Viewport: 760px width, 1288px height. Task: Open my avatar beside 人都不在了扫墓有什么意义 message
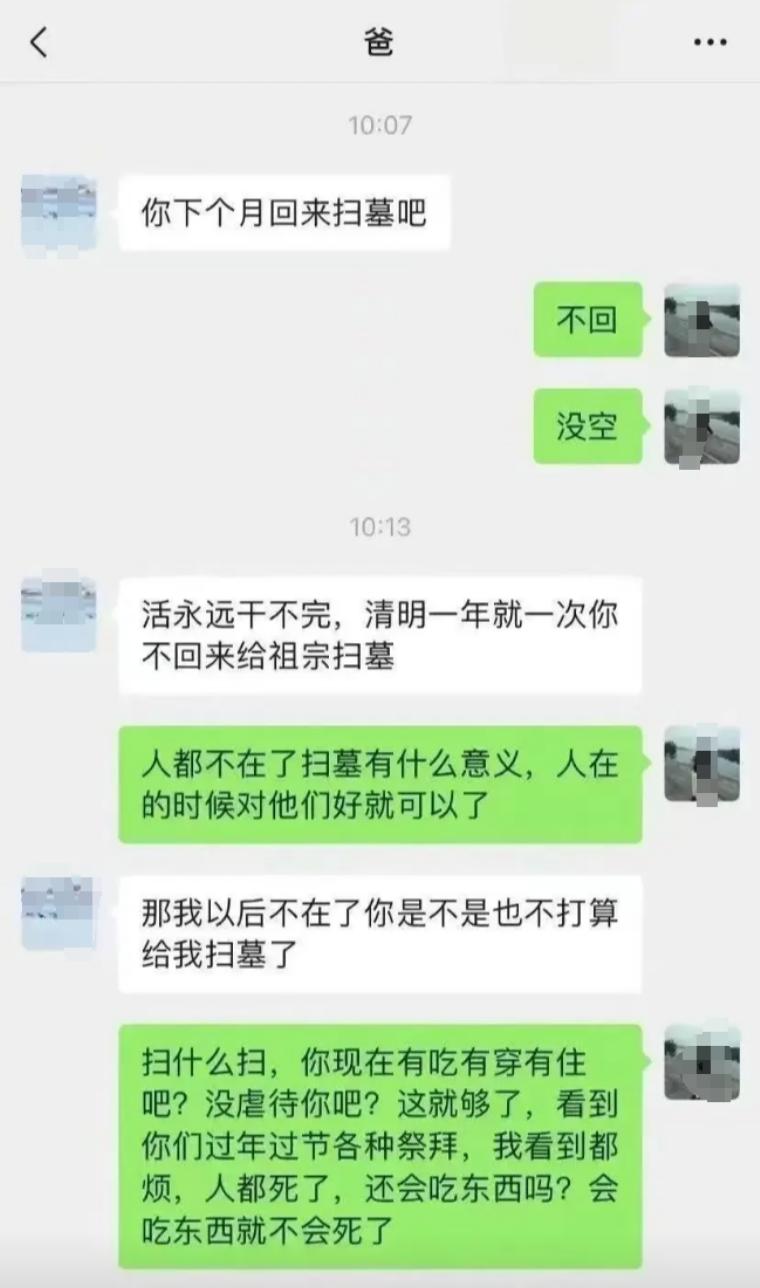pos(702,764)
